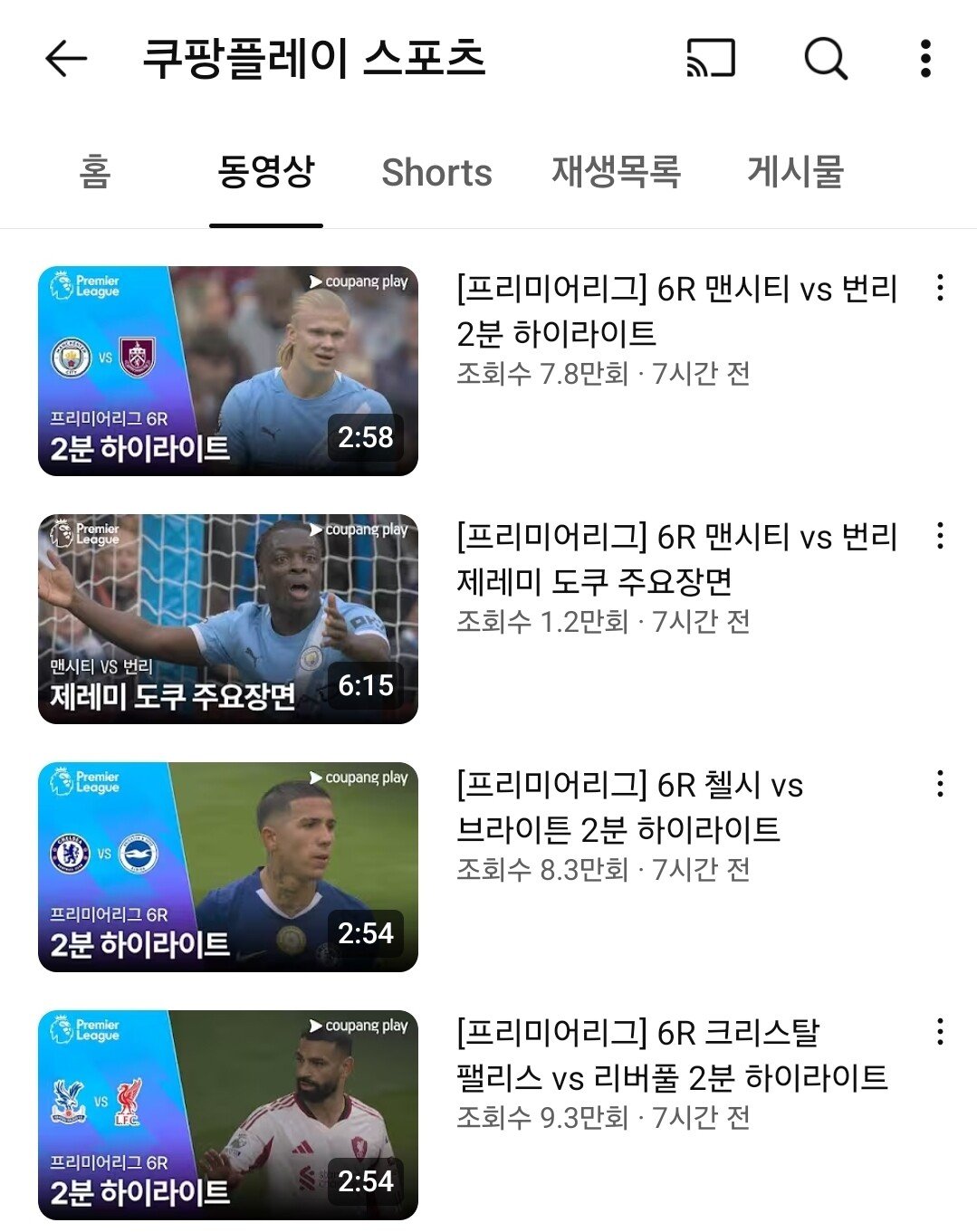Open the channel overflow menu
Screen dimensions: 977x1232
(x=924, y=60)
